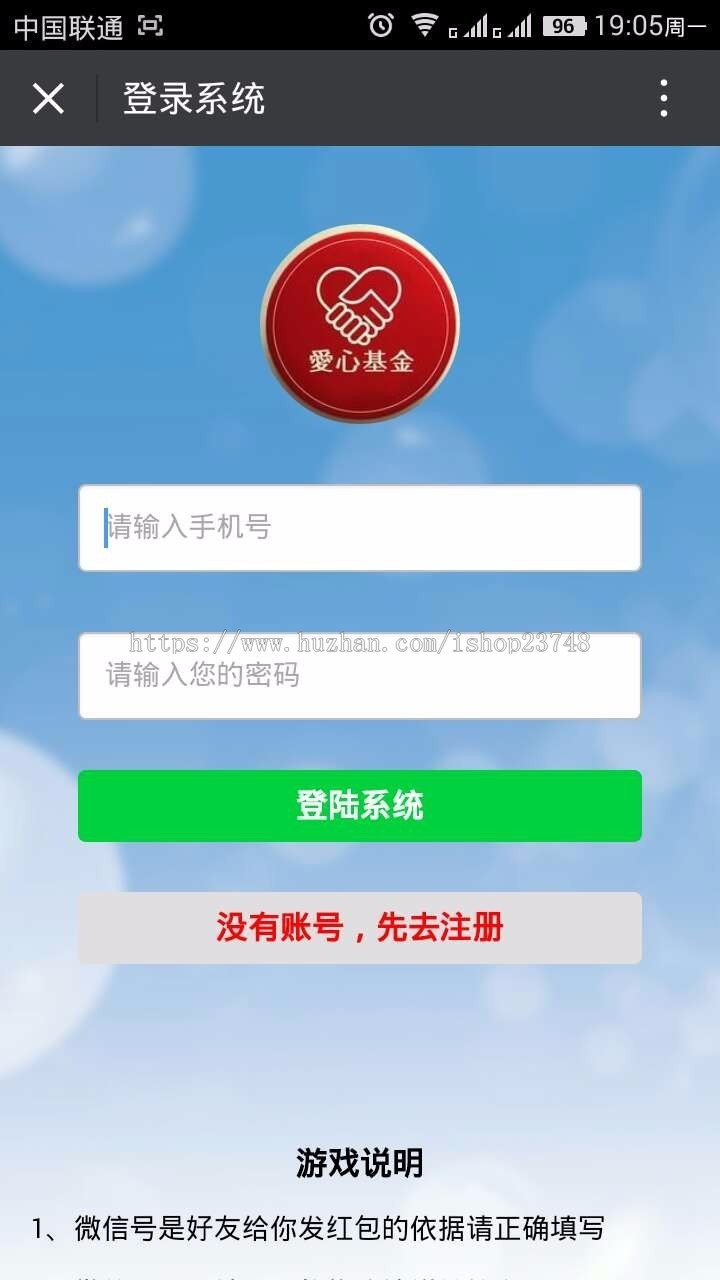Viewport: 720px width, 1280px height.
Task: Tap the X to close the page
Action: tap(46, 98)
